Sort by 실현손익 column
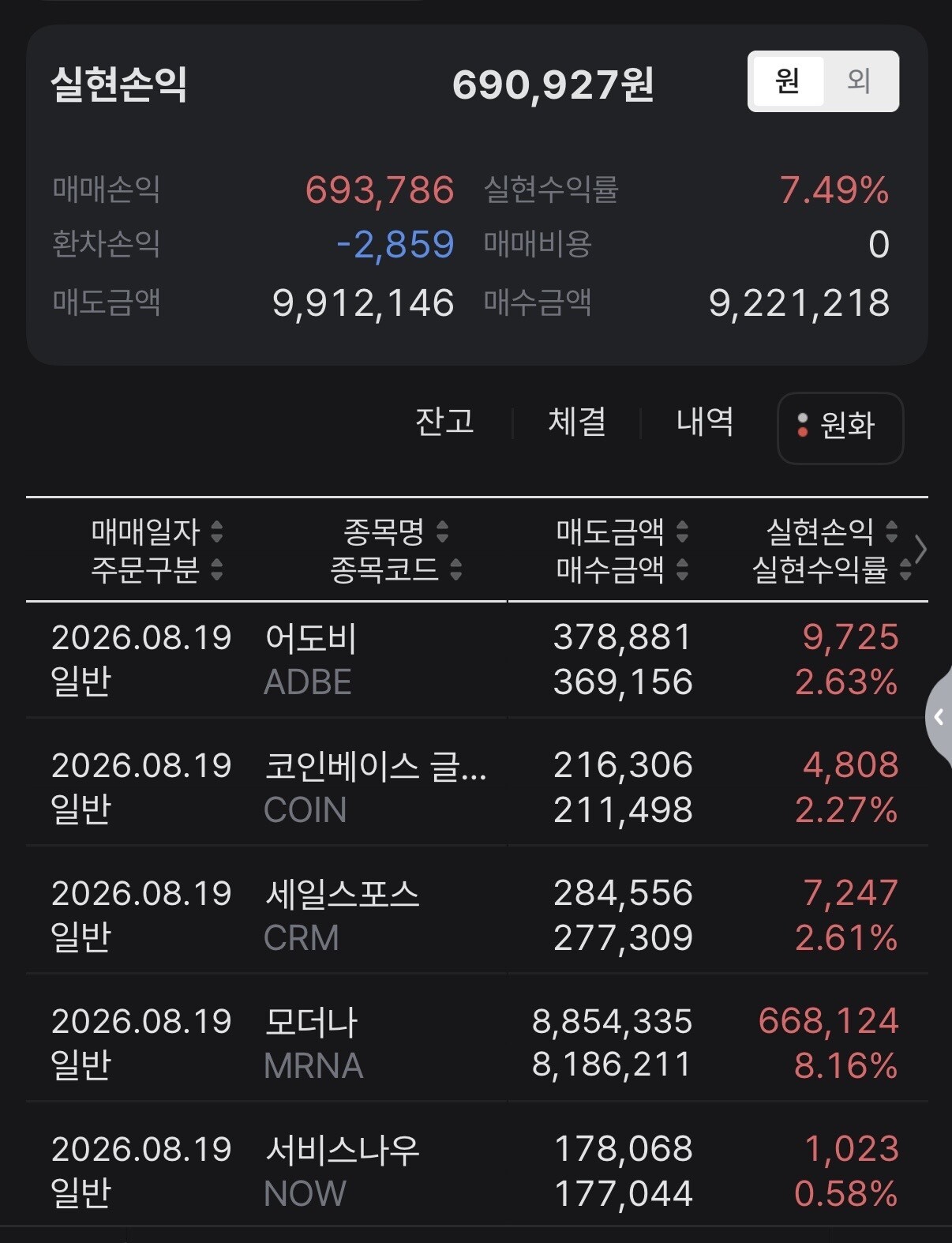 (x=832, y=531)
